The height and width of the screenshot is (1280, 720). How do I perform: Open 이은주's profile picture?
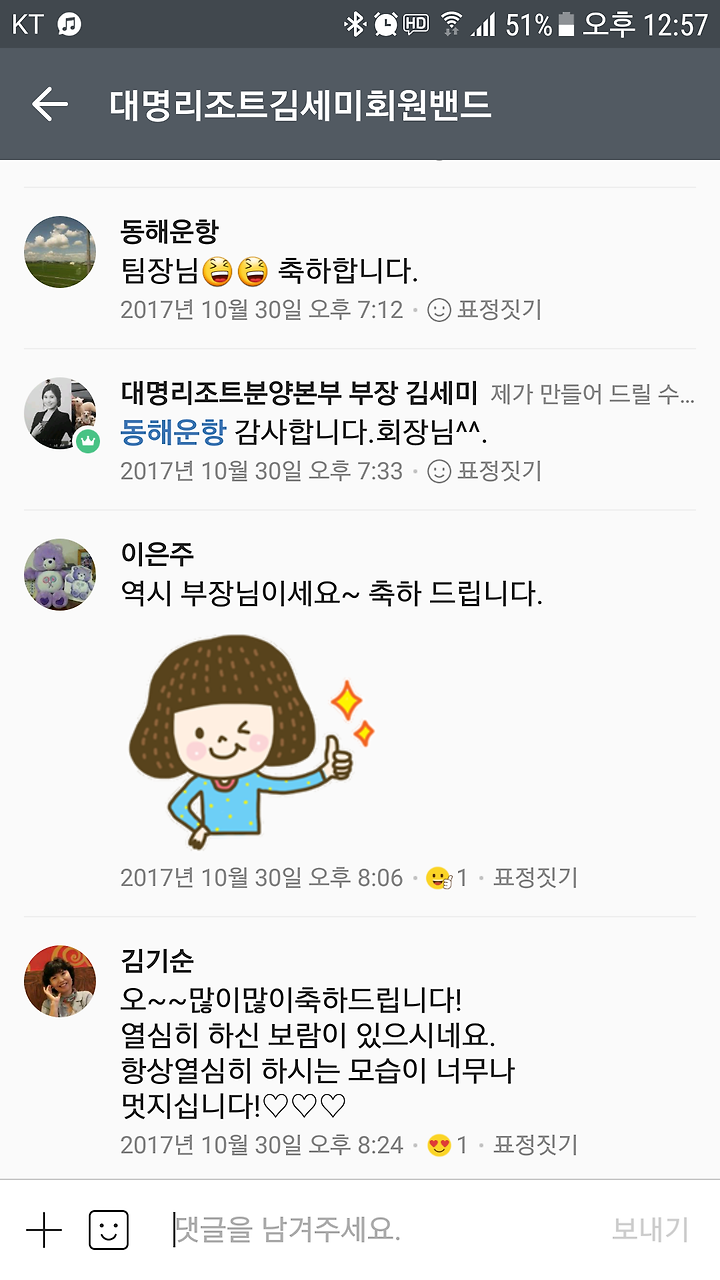click(60, 575)
